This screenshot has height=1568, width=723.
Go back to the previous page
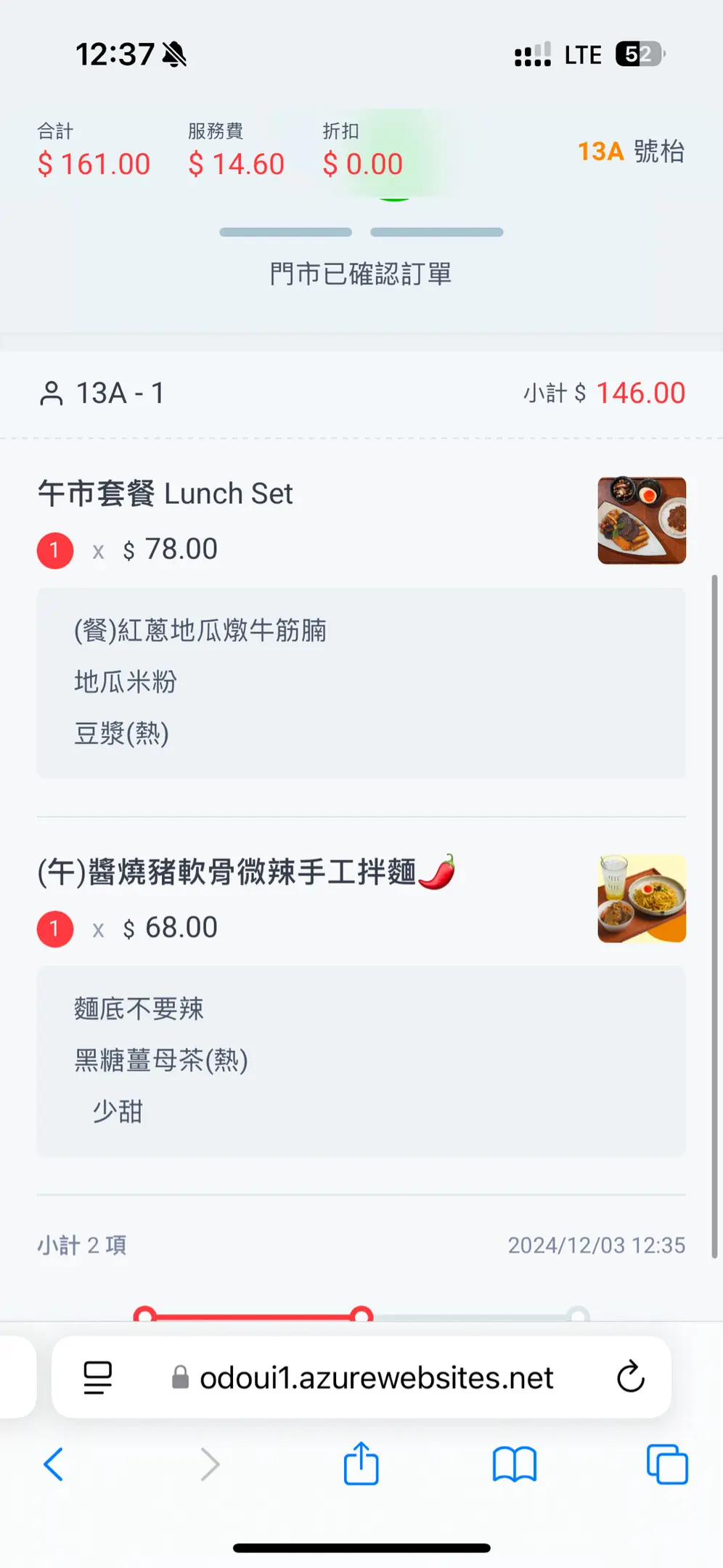(54, 1464)
